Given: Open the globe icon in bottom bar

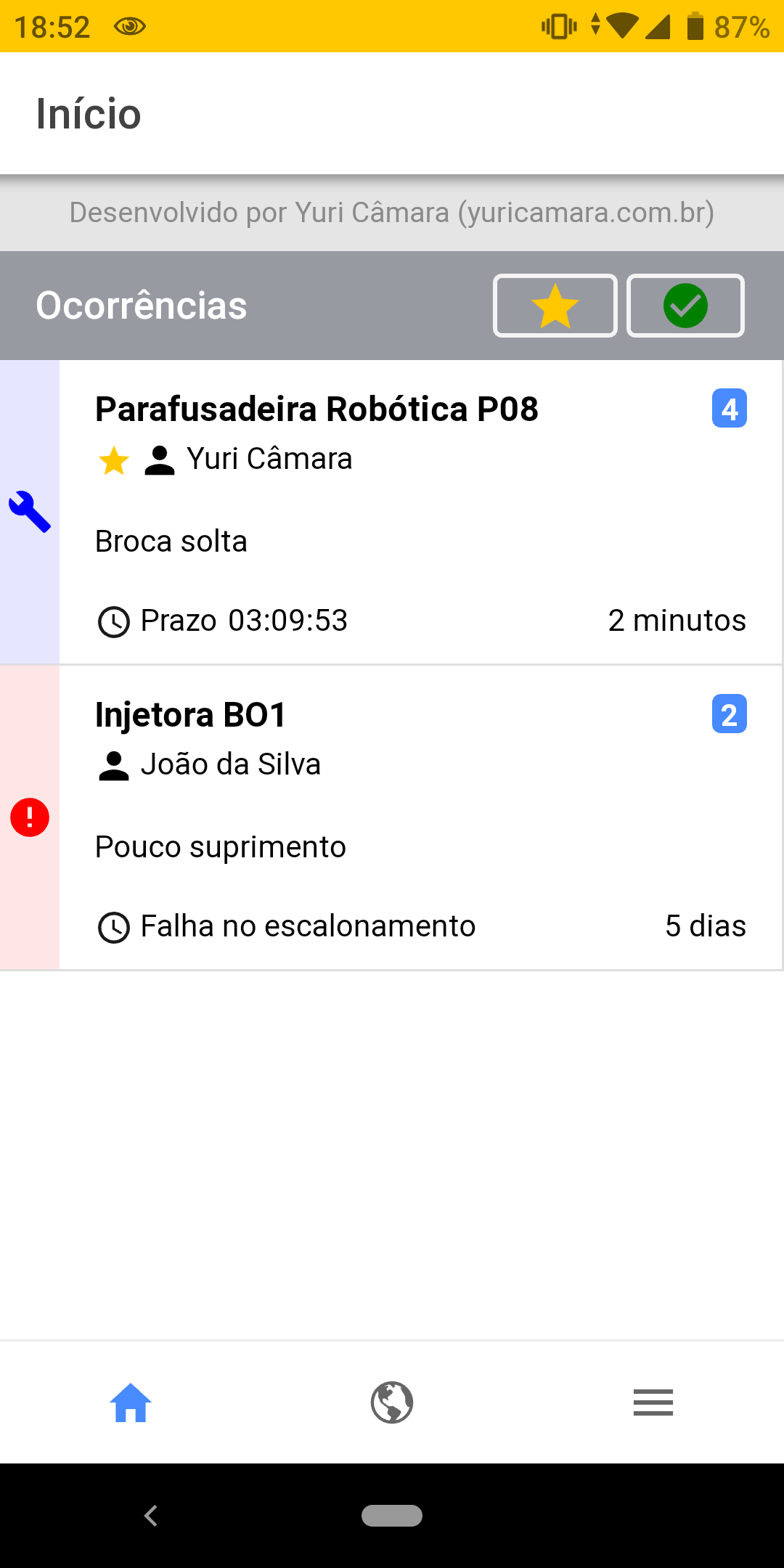Looking at the screenshot, I should [391, 1403].
